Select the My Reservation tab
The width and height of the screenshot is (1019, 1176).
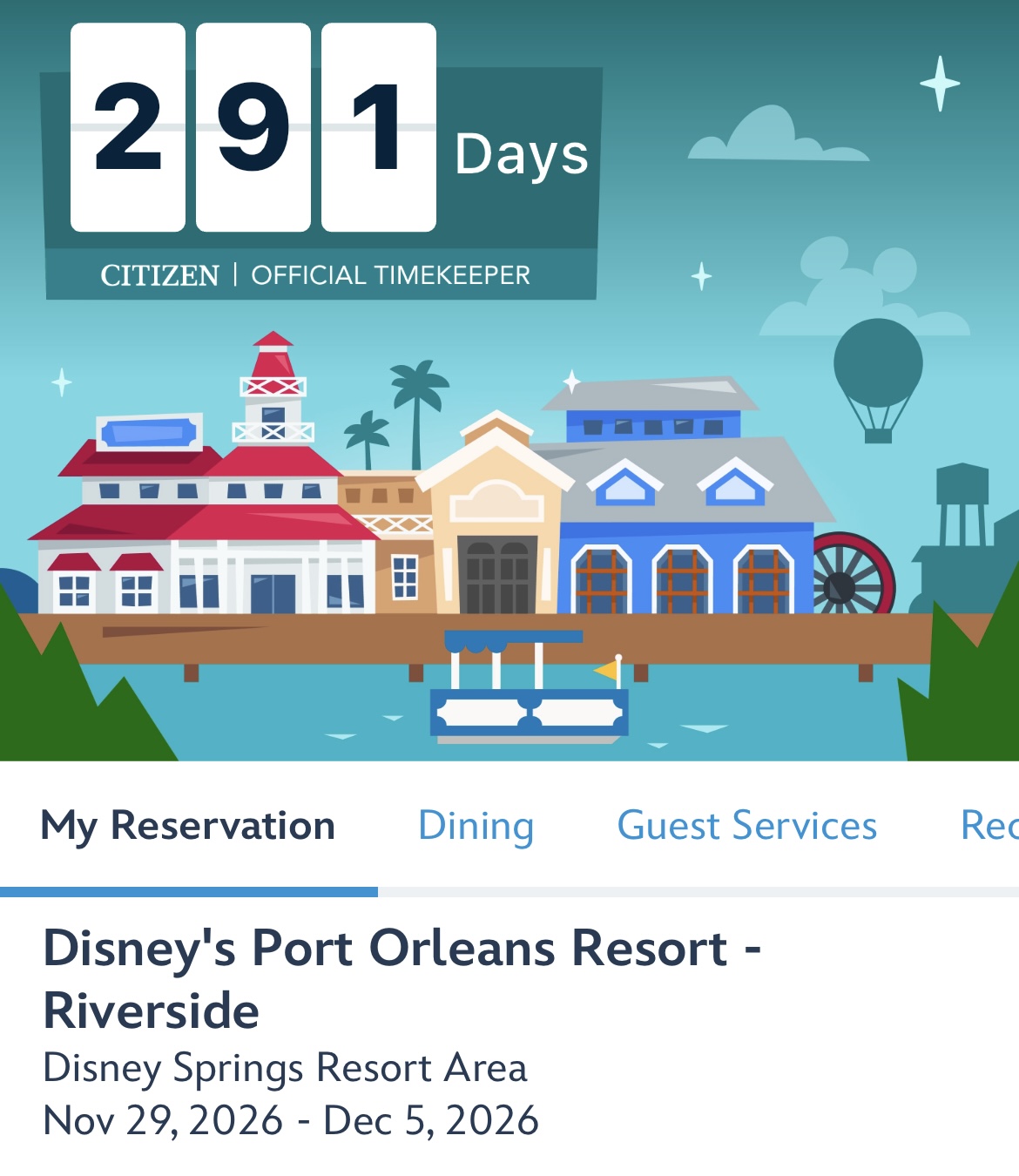(x=188, y=826)
